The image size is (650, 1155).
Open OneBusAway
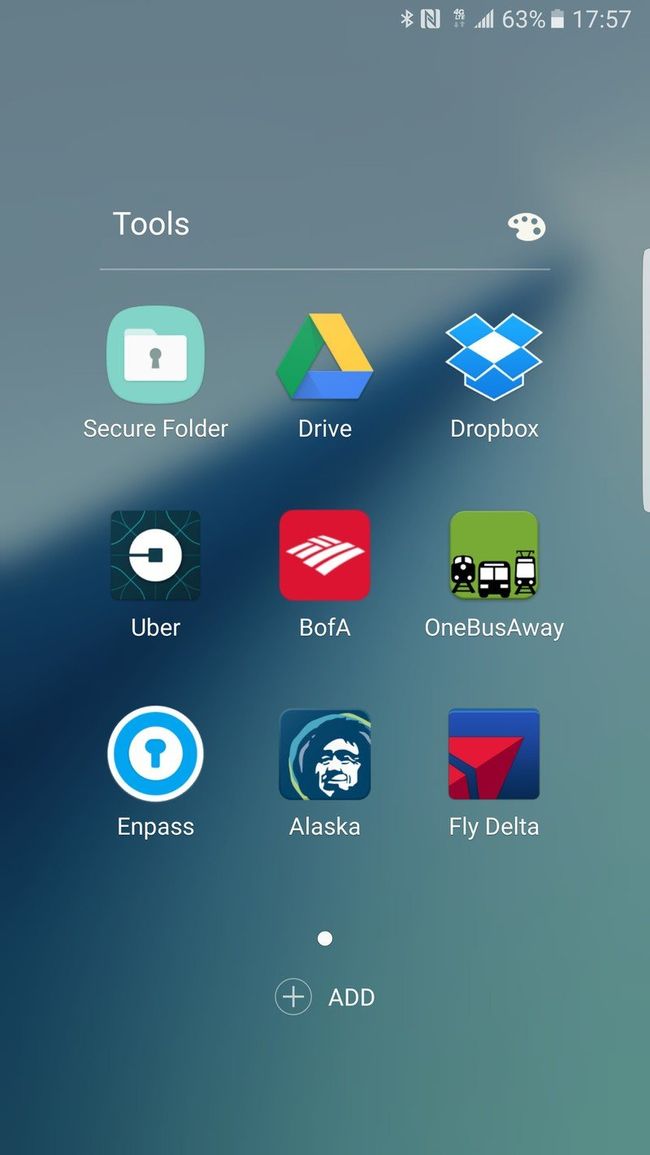pos(494,555)
